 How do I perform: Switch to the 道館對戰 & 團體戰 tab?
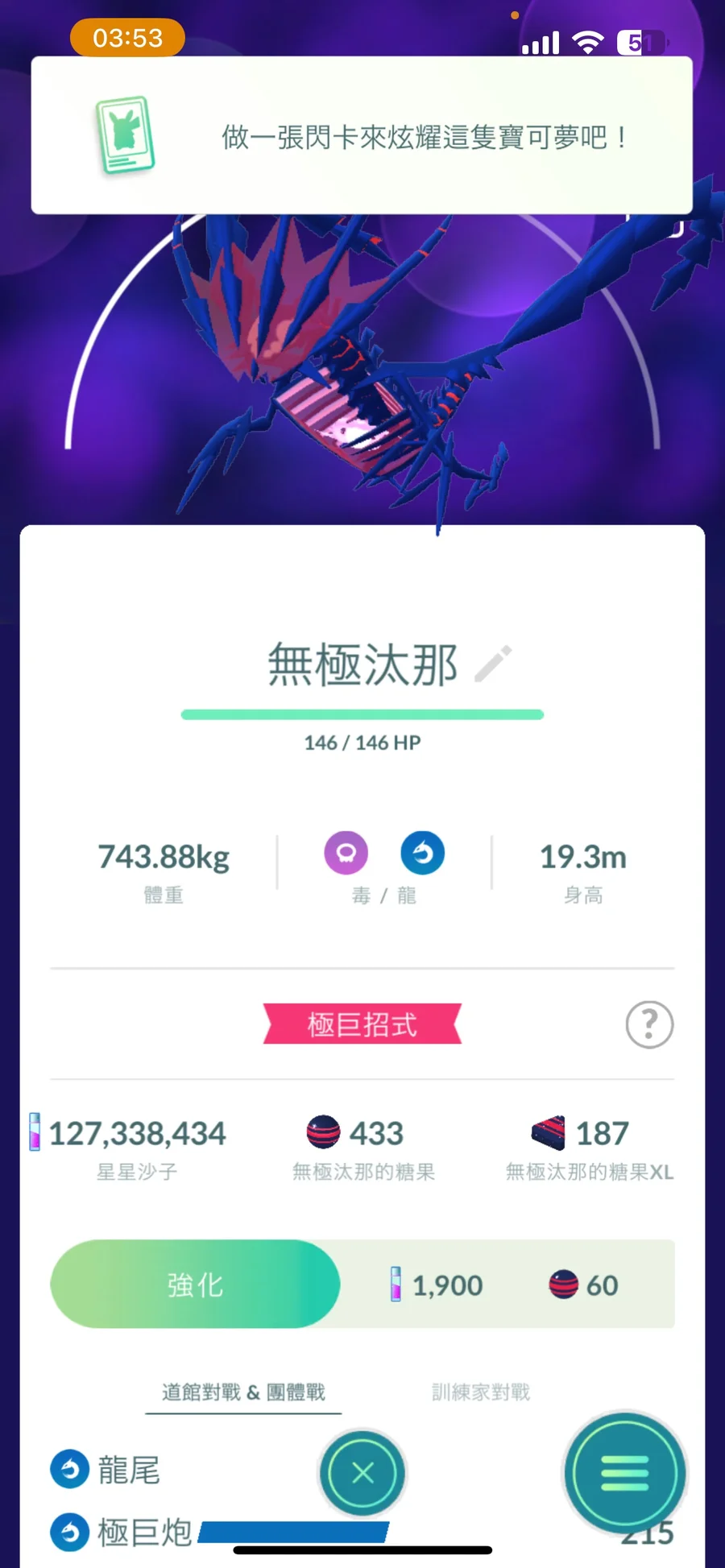point(243,1392)
